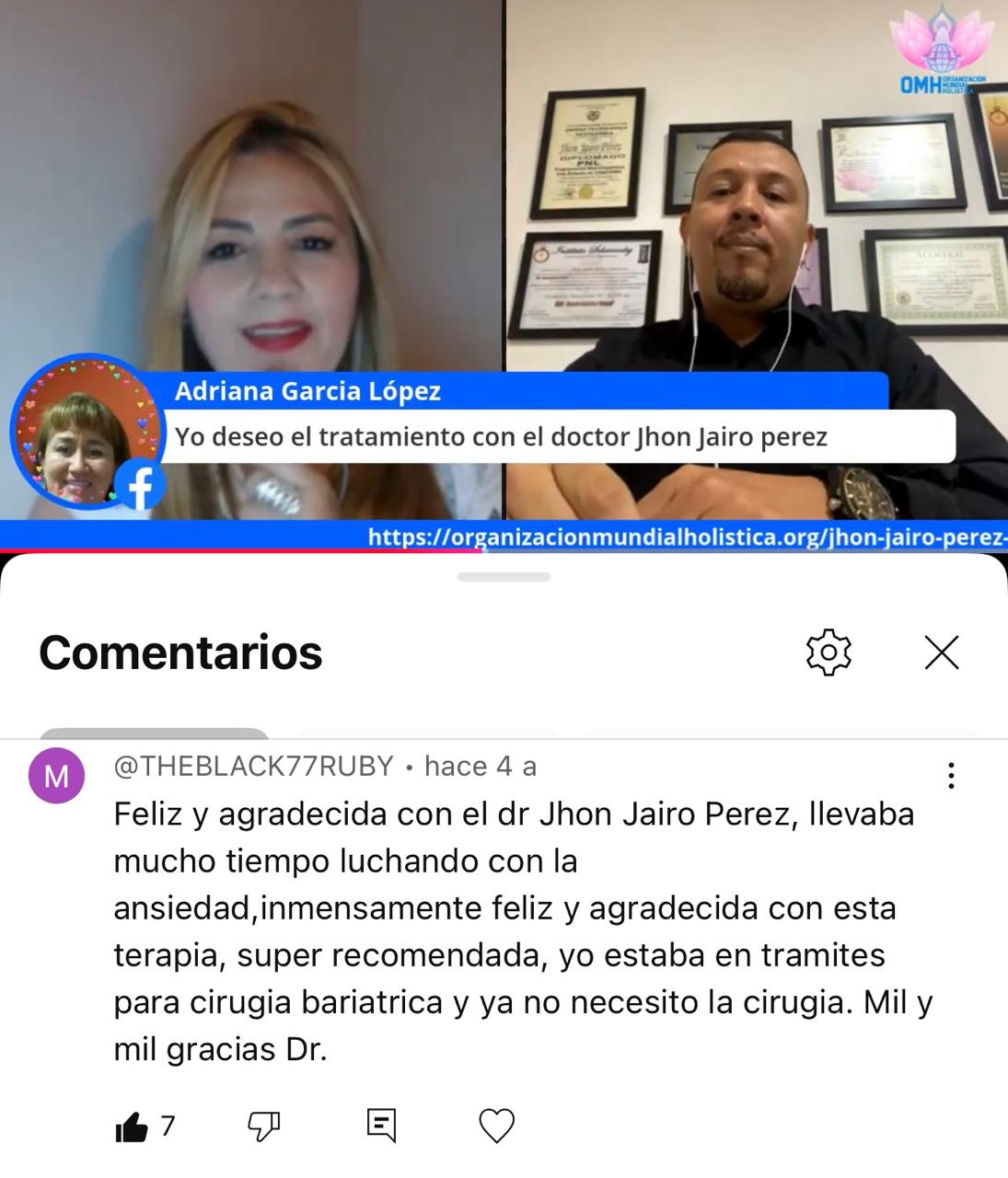
Task: Open the comments settings gear
Action: pyautogui.click(x=828, y=653)
